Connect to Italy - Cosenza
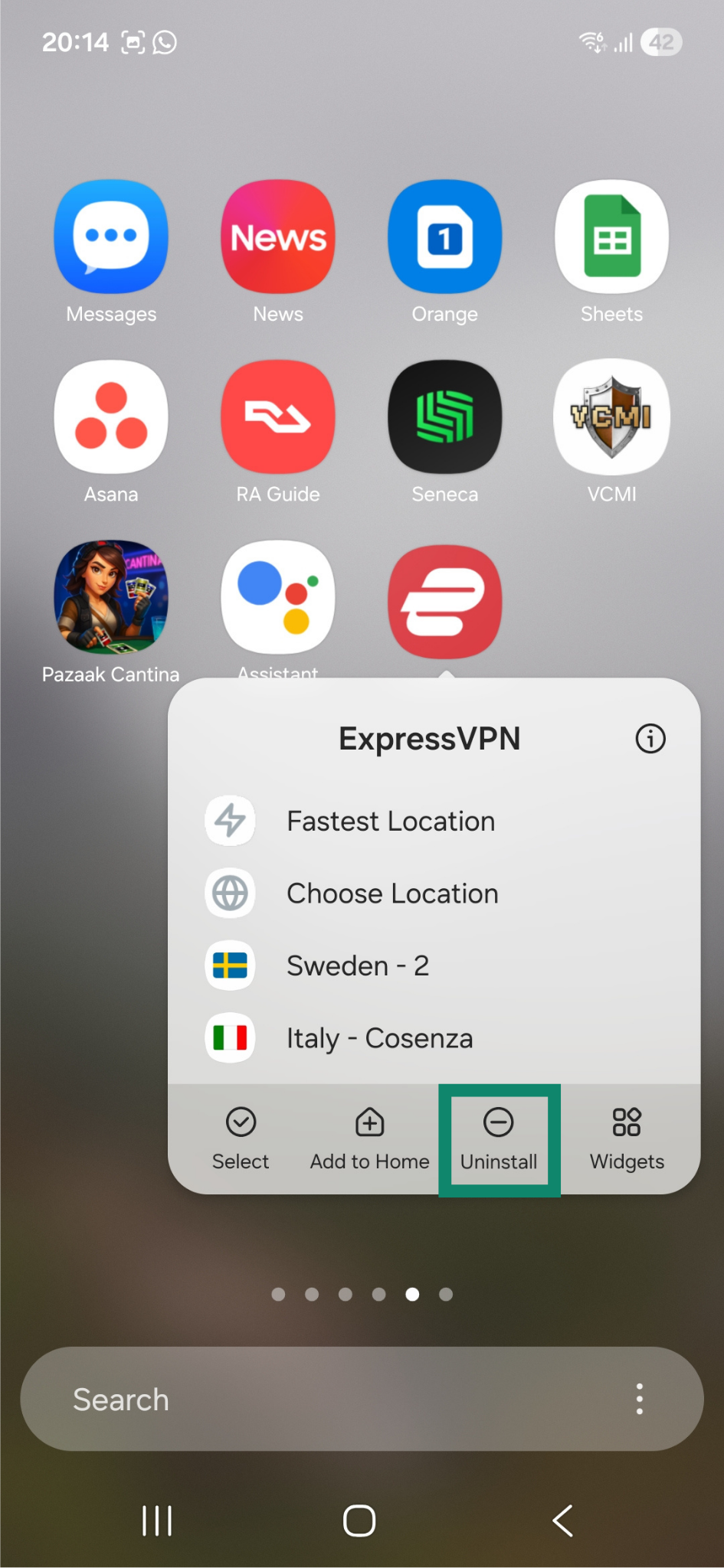 coord(379,1039)
